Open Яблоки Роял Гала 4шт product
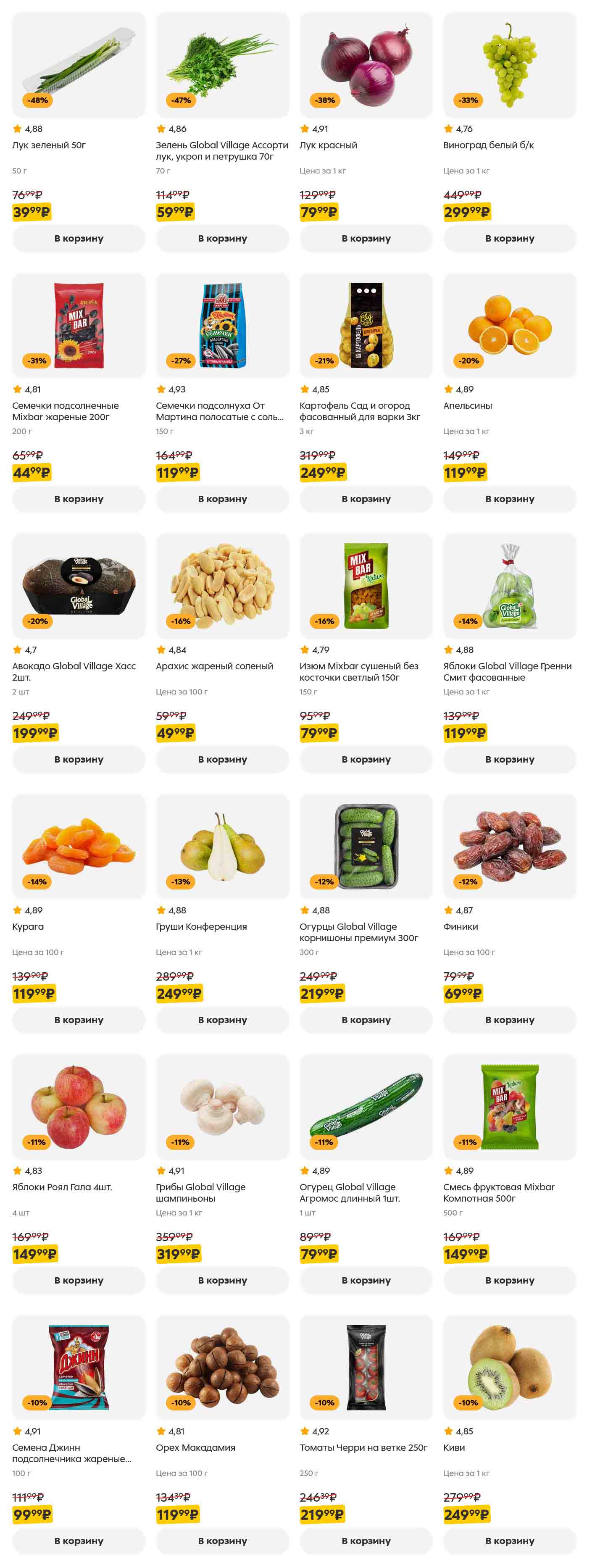This screenshot has width=600, height=1568. tap(79, 1107)
